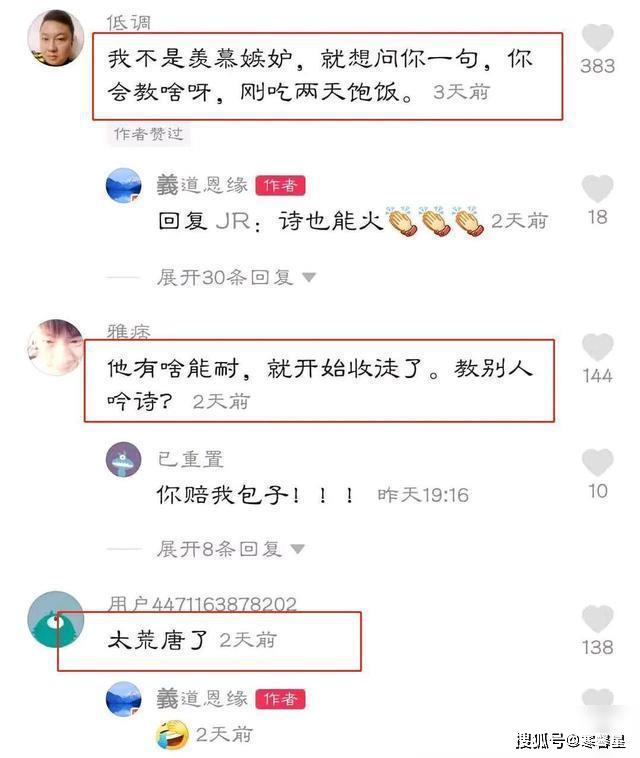
Task: Open 雅痞's profile avatar
Action: pyautogui.click(x=55, y=348)
